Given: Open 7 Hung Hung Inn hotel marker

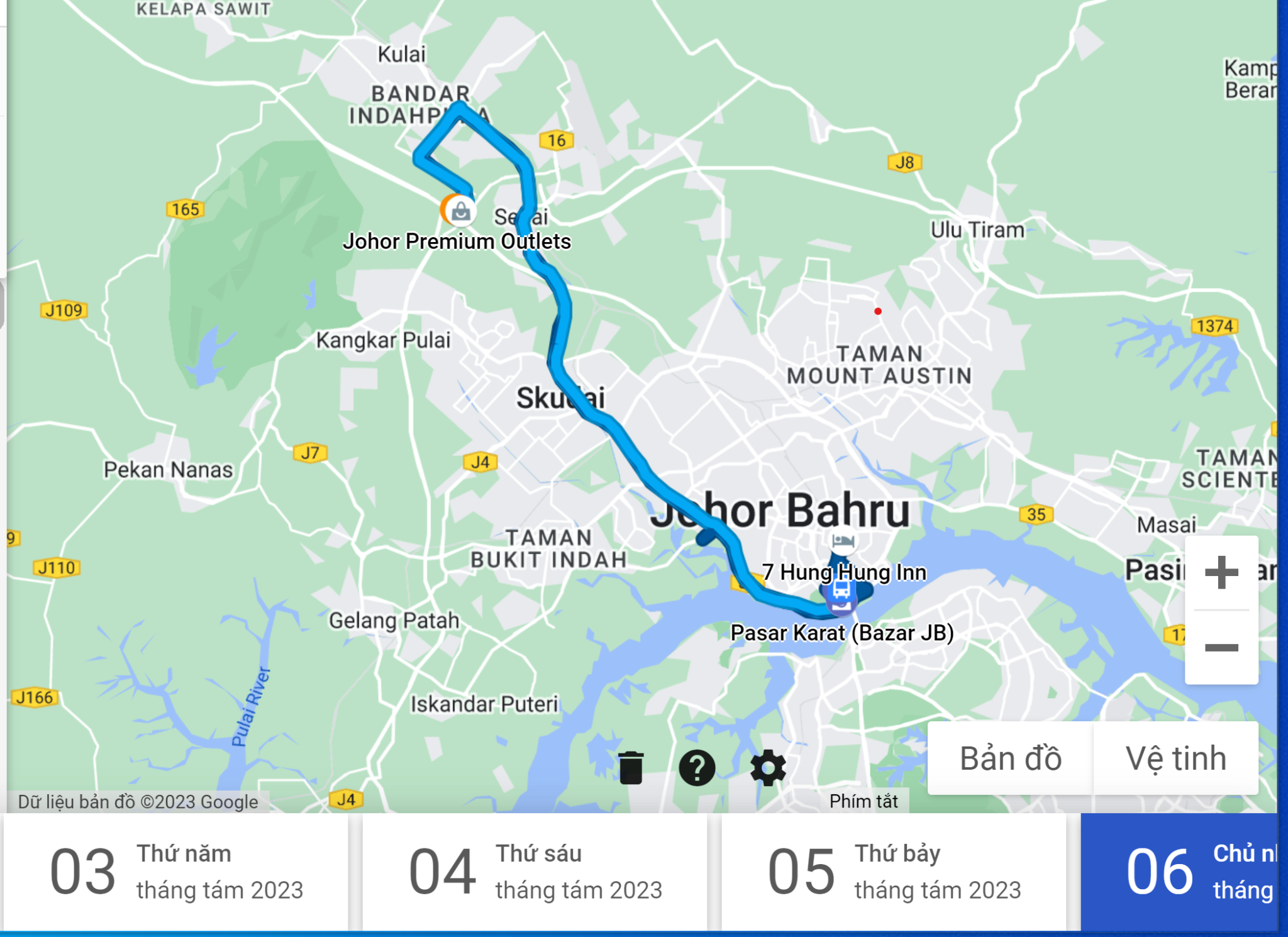Looking at the screenshot, I should coord(842,541).
